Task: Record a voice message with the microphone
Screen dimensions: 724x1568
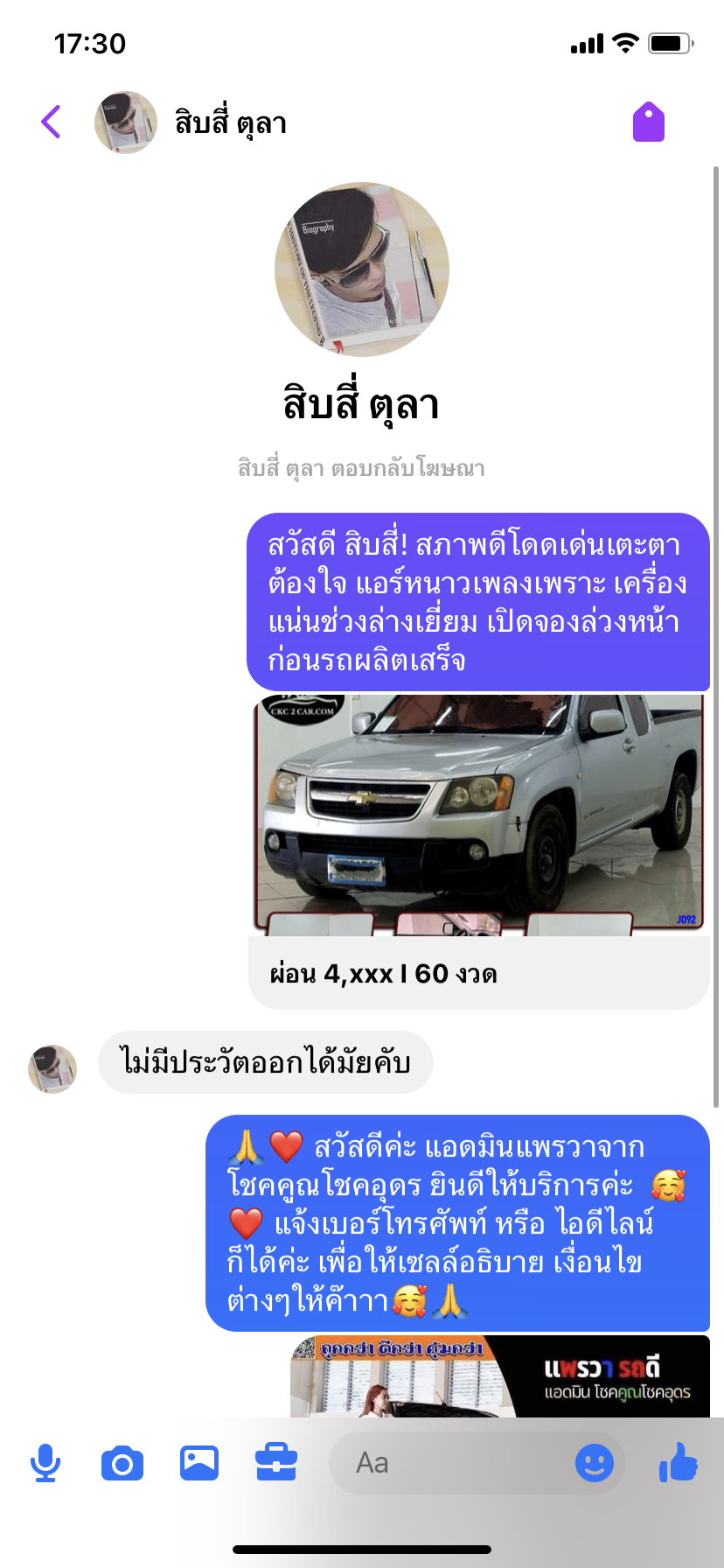Action: pyautogui.click(x=45, y=1463)
